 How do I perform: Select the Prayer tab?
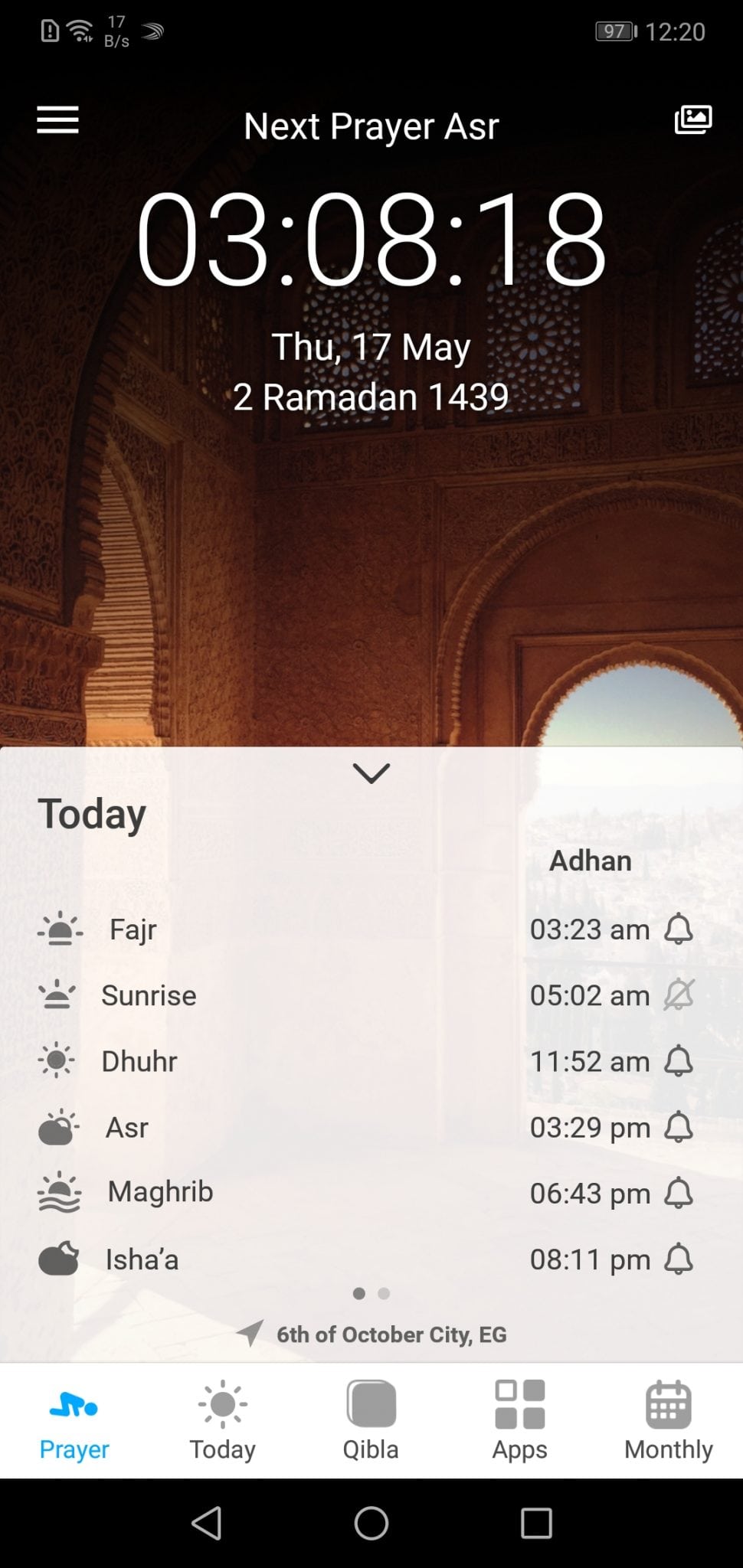click(74, 1421)
